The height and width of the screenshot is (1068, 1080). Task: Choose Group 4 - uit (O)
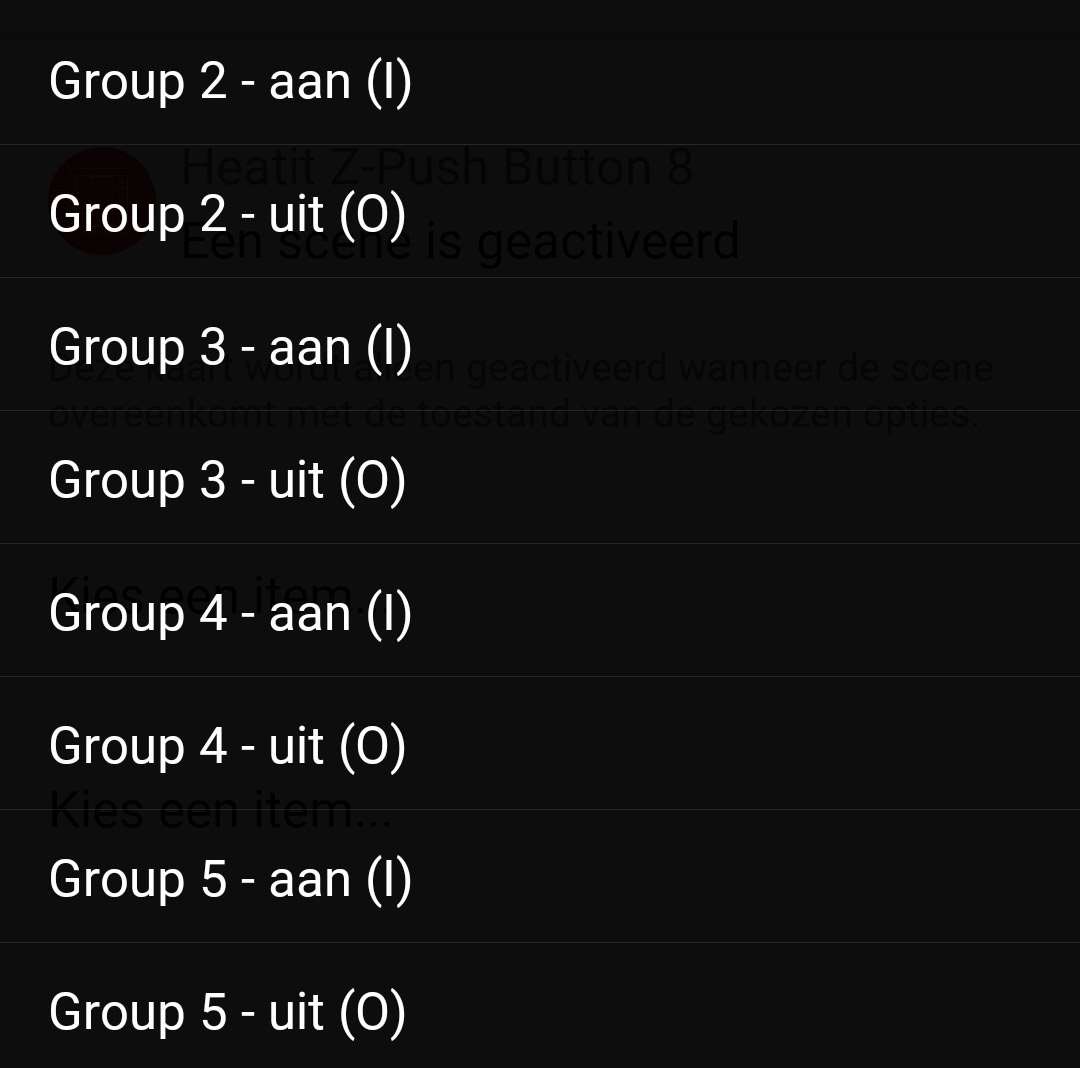(228, 746)
